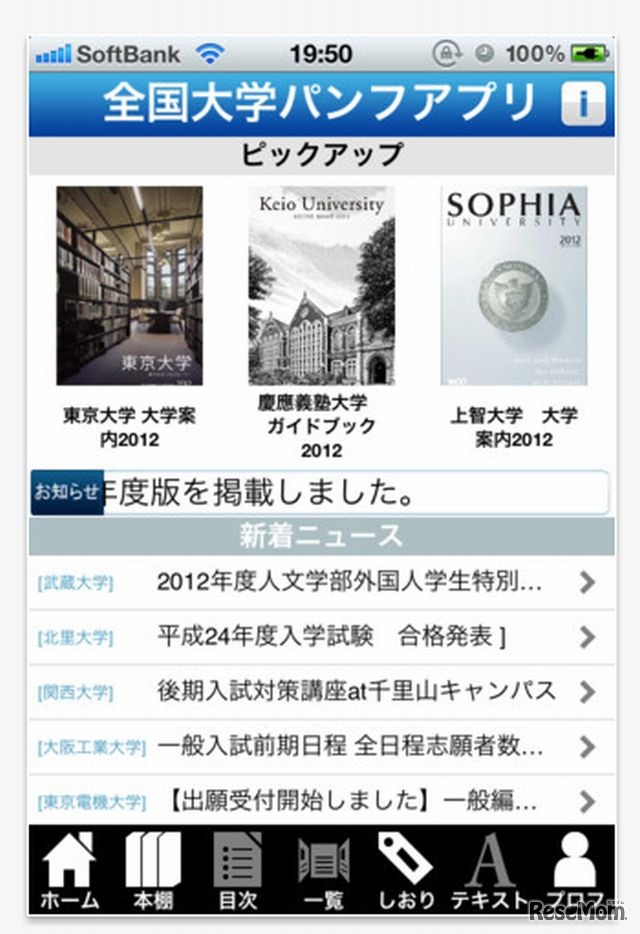Open the 武蔵大学 news item

point(320,582)
